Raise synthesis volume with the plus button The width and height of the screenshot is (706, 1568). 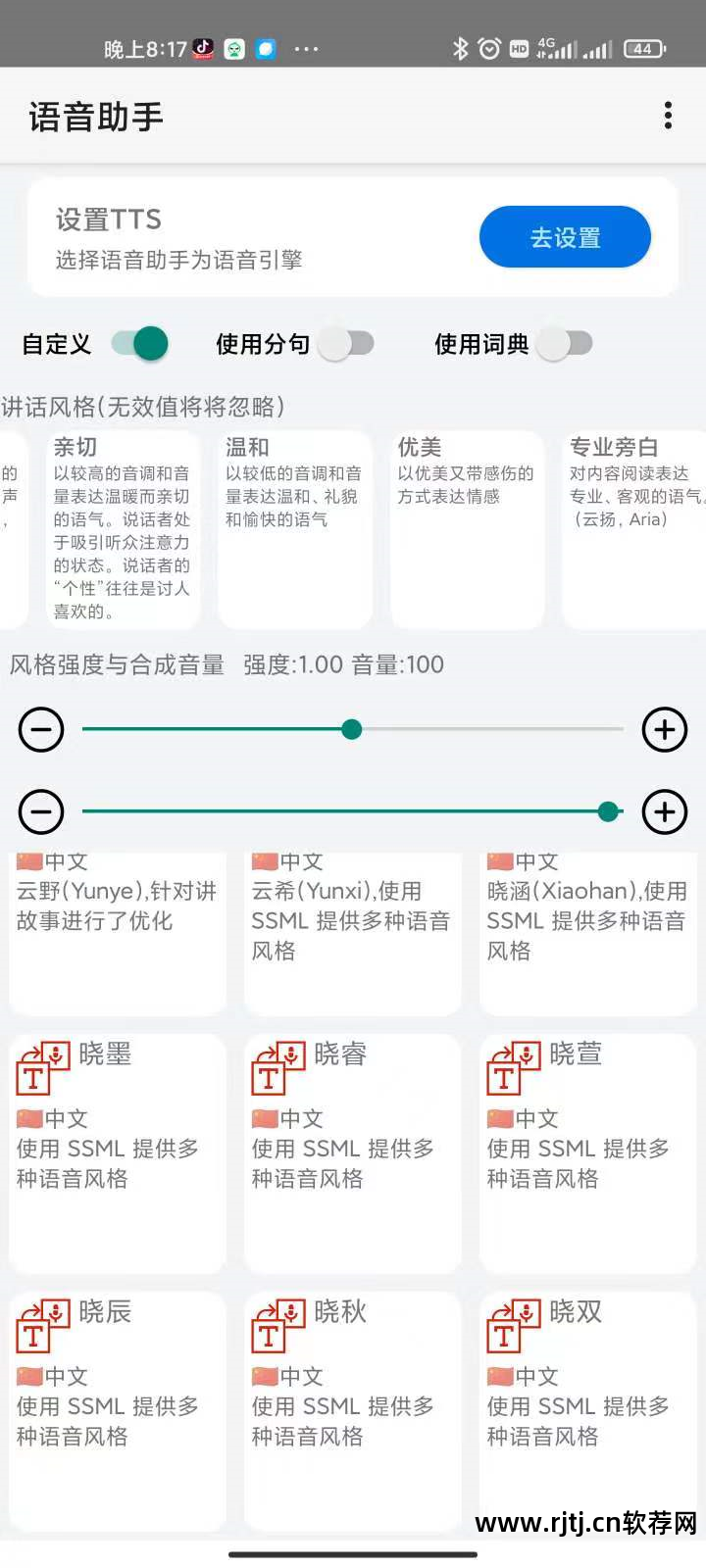coord(664,811)
